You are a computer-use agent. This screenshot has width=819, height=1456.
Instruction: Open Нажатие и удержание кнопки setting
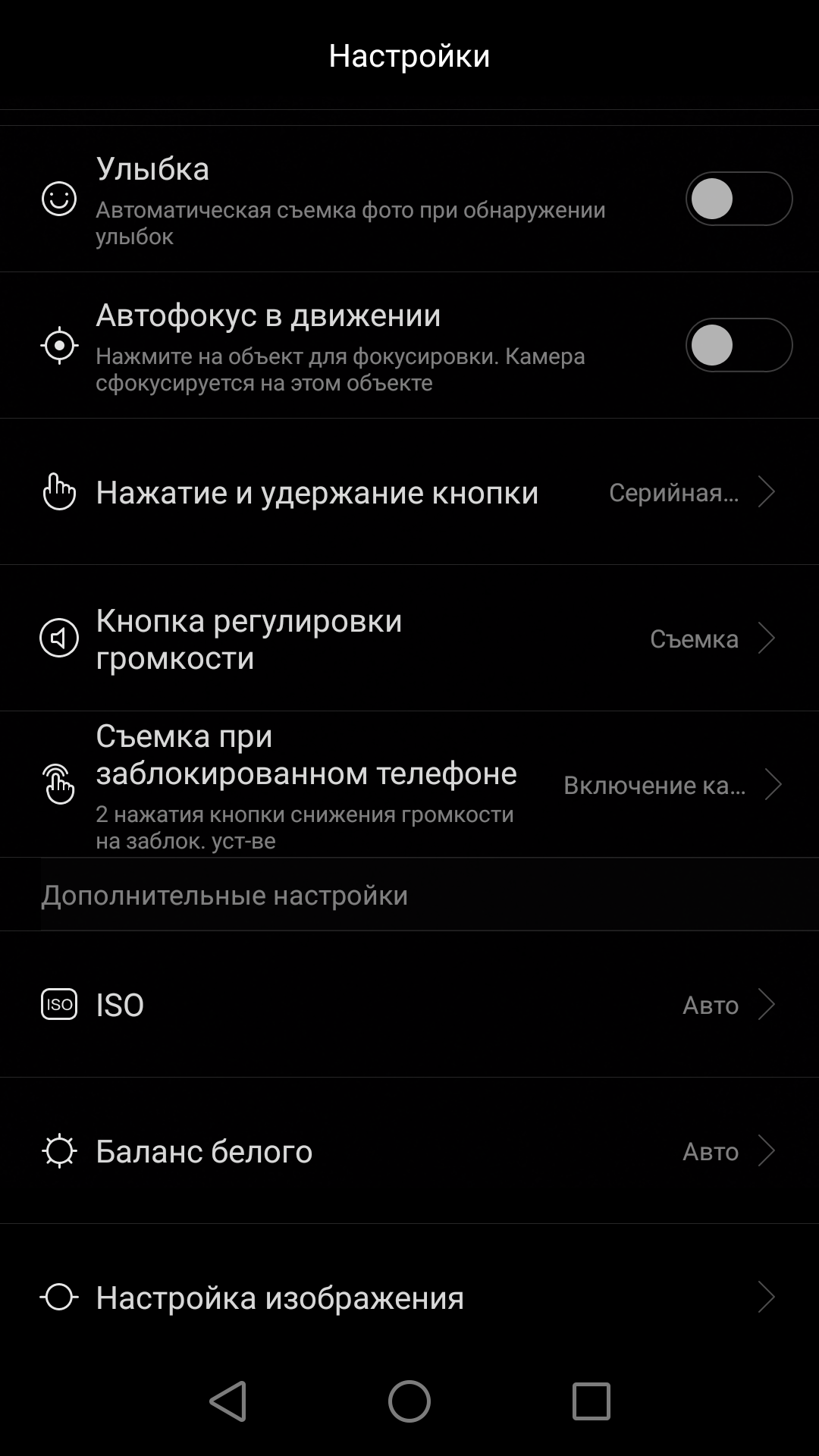tap(409, 492)
